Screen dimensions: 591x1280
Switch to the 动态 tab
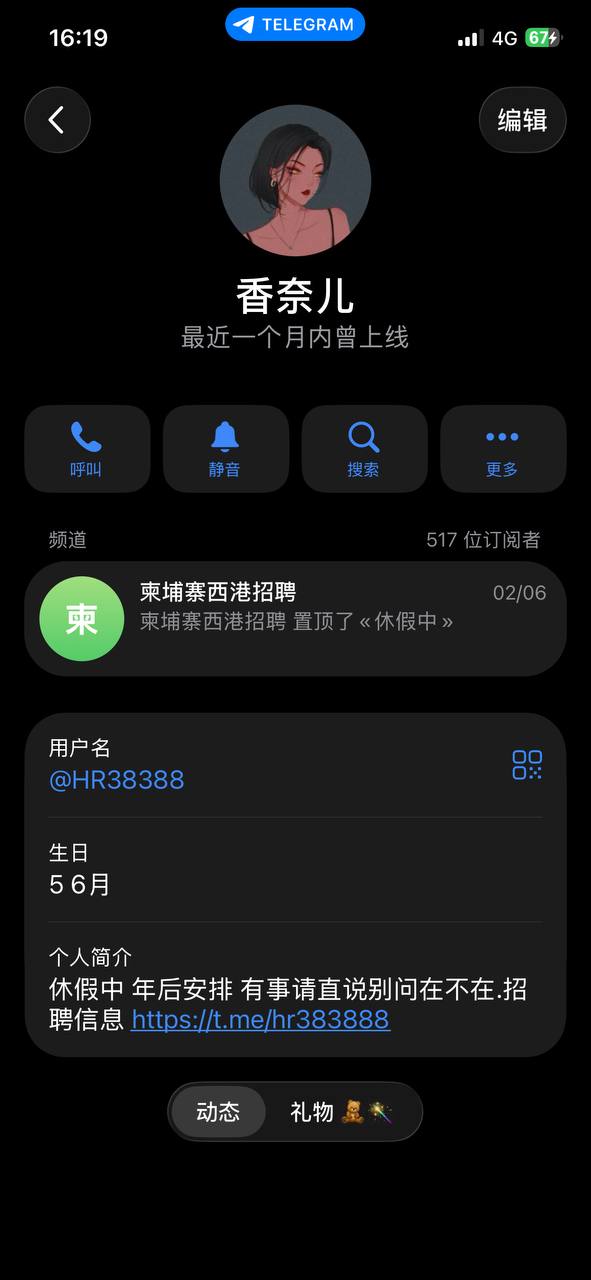coord(218,1112)
